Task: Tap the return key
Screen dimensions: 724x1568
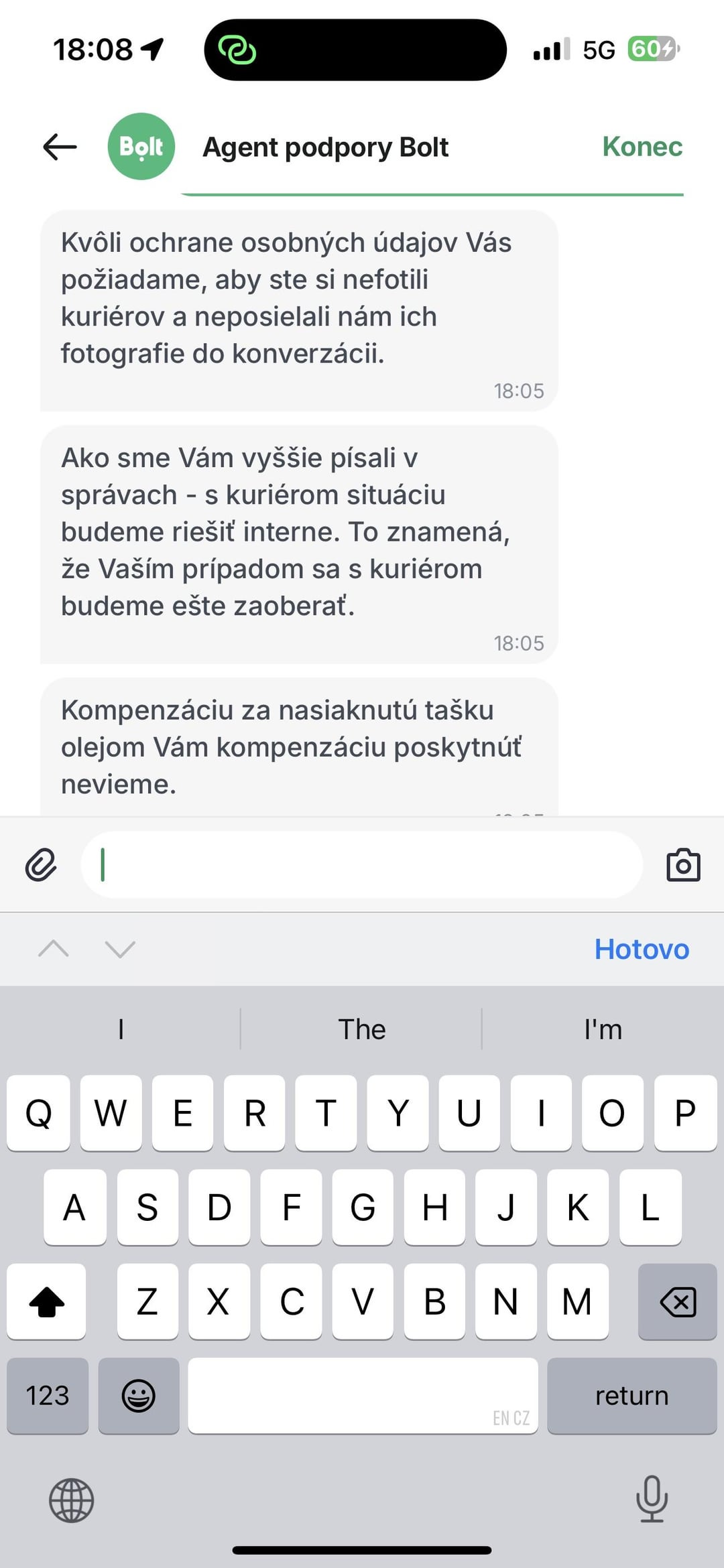Action: click(x=631, y=1396)
